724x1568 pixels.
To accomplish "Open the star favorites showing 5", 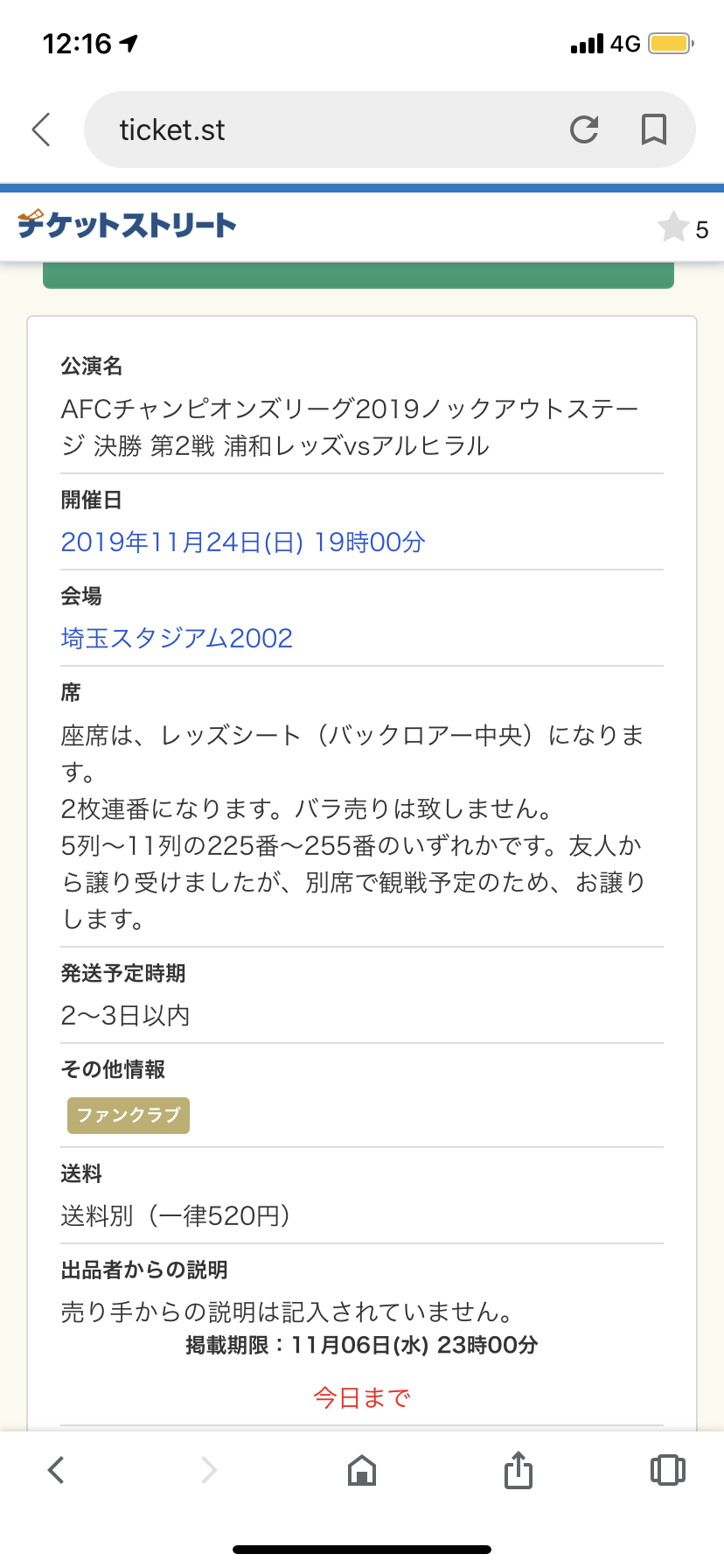I will click(683, 228).
